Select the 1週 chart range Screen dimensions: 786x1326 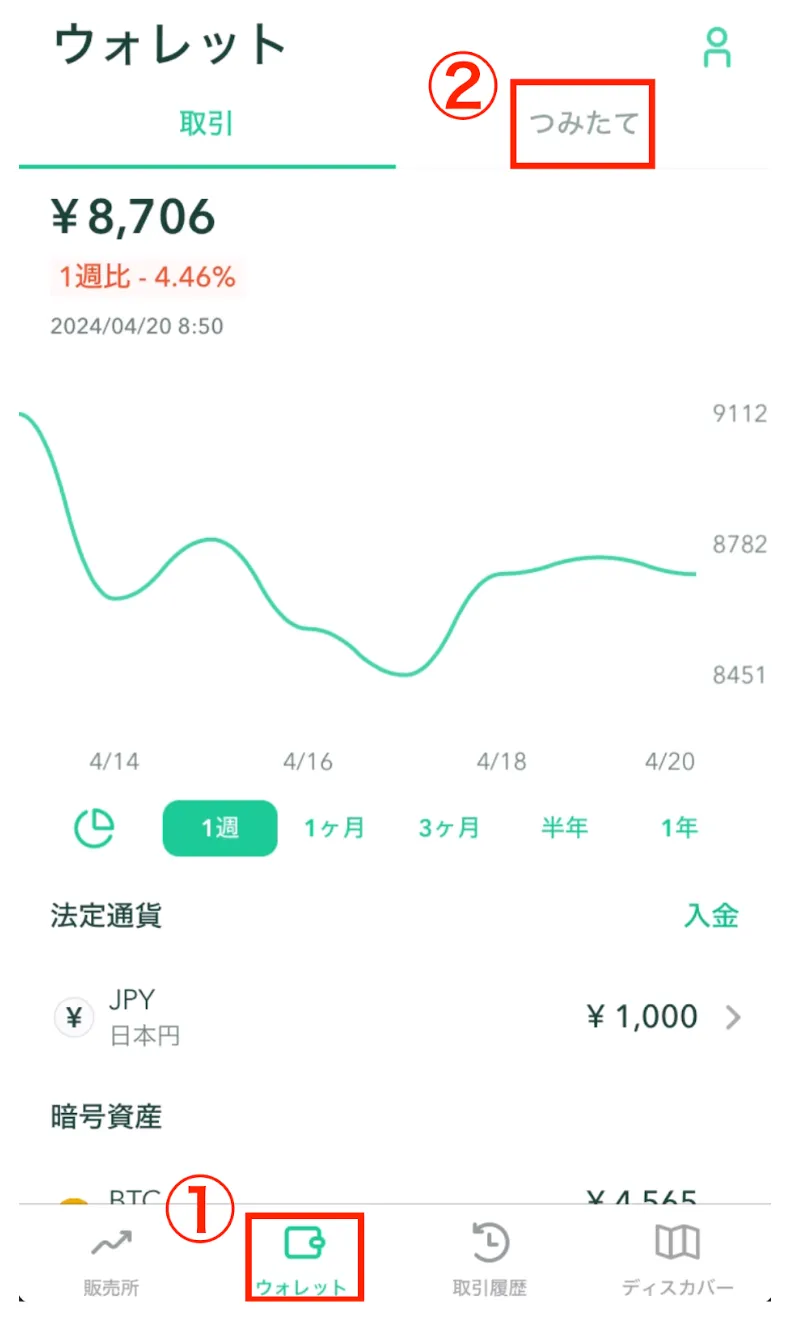pos(219,828)
